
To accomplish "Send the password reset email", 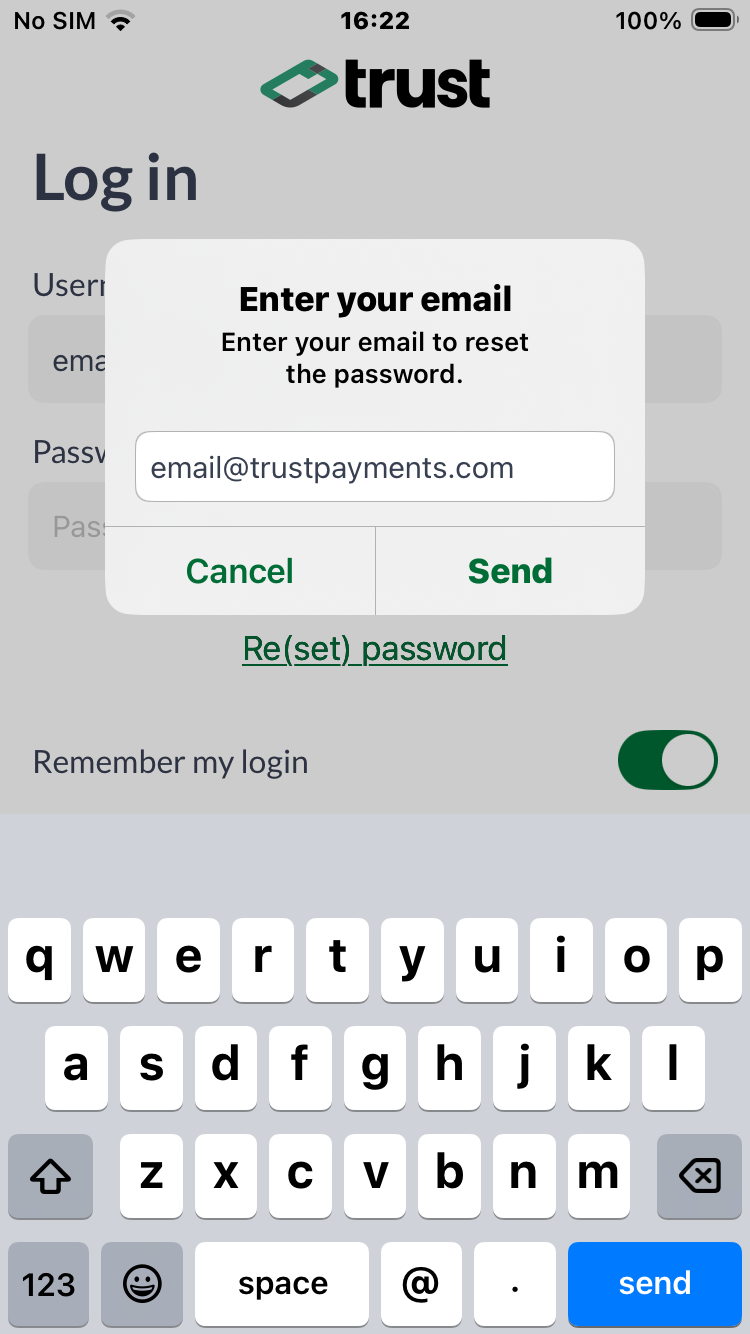I will [510, 571].
